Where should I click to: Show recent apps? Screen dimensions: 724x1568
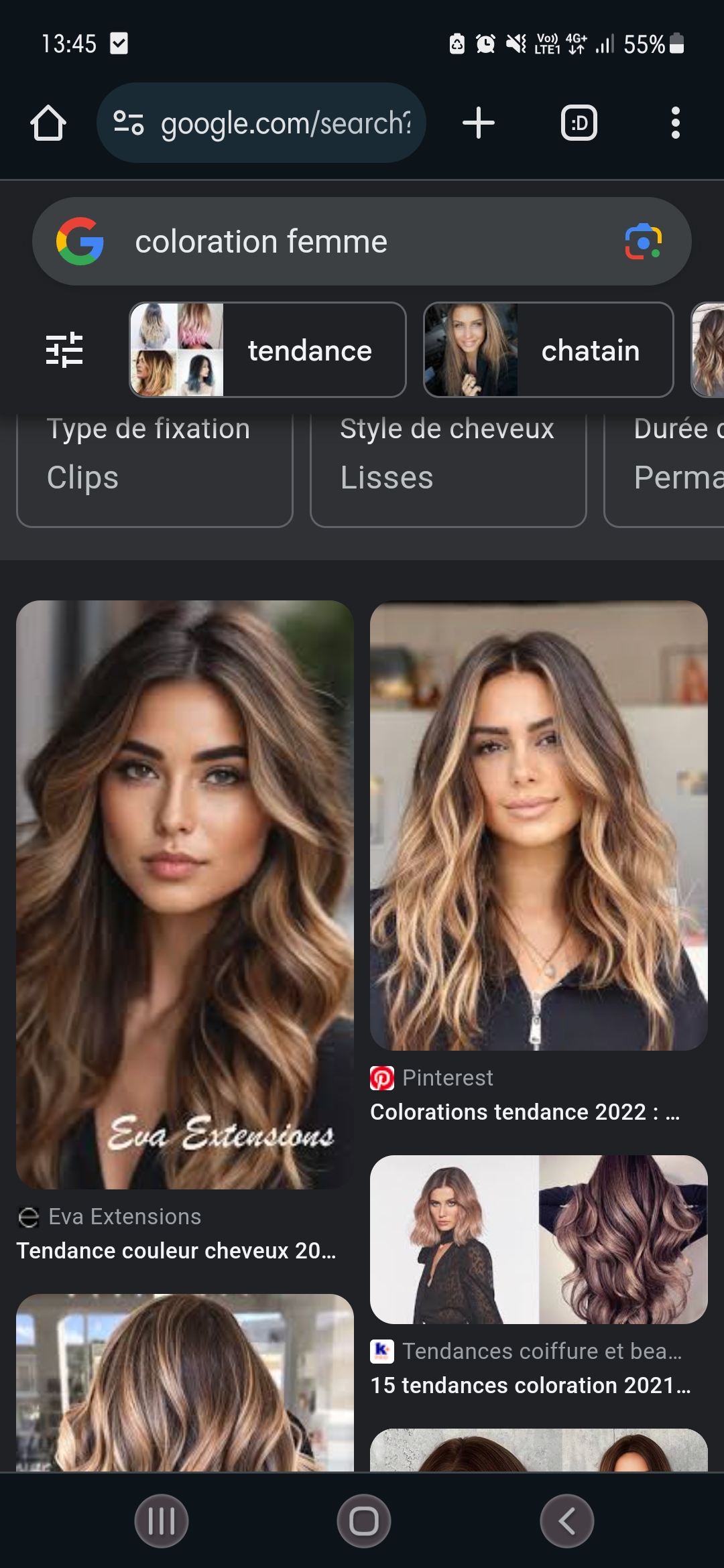(162, 1521)
